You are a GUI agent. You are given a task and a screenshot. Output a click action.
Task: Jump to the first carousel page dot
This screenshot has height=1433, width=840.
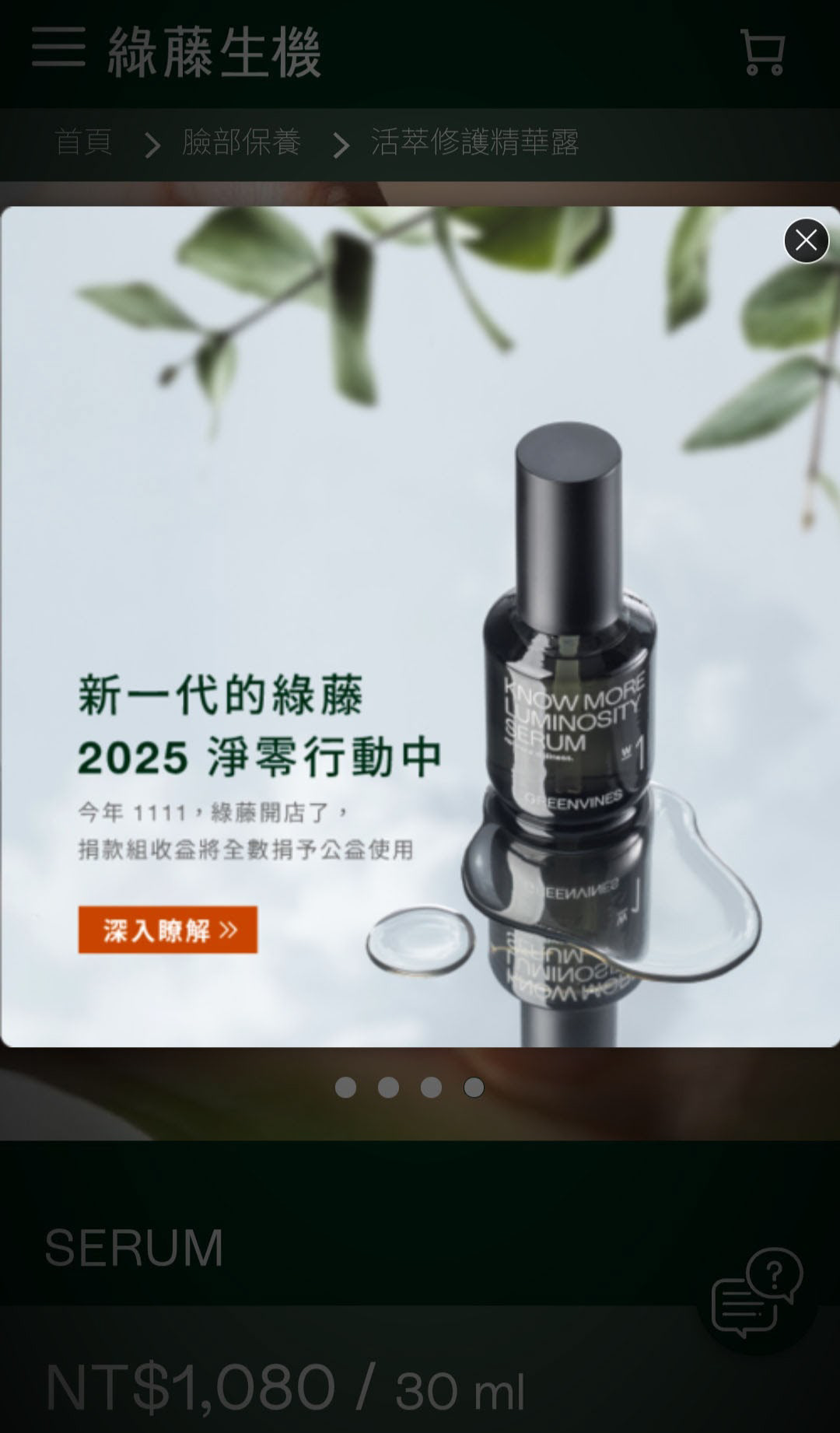345,1087
